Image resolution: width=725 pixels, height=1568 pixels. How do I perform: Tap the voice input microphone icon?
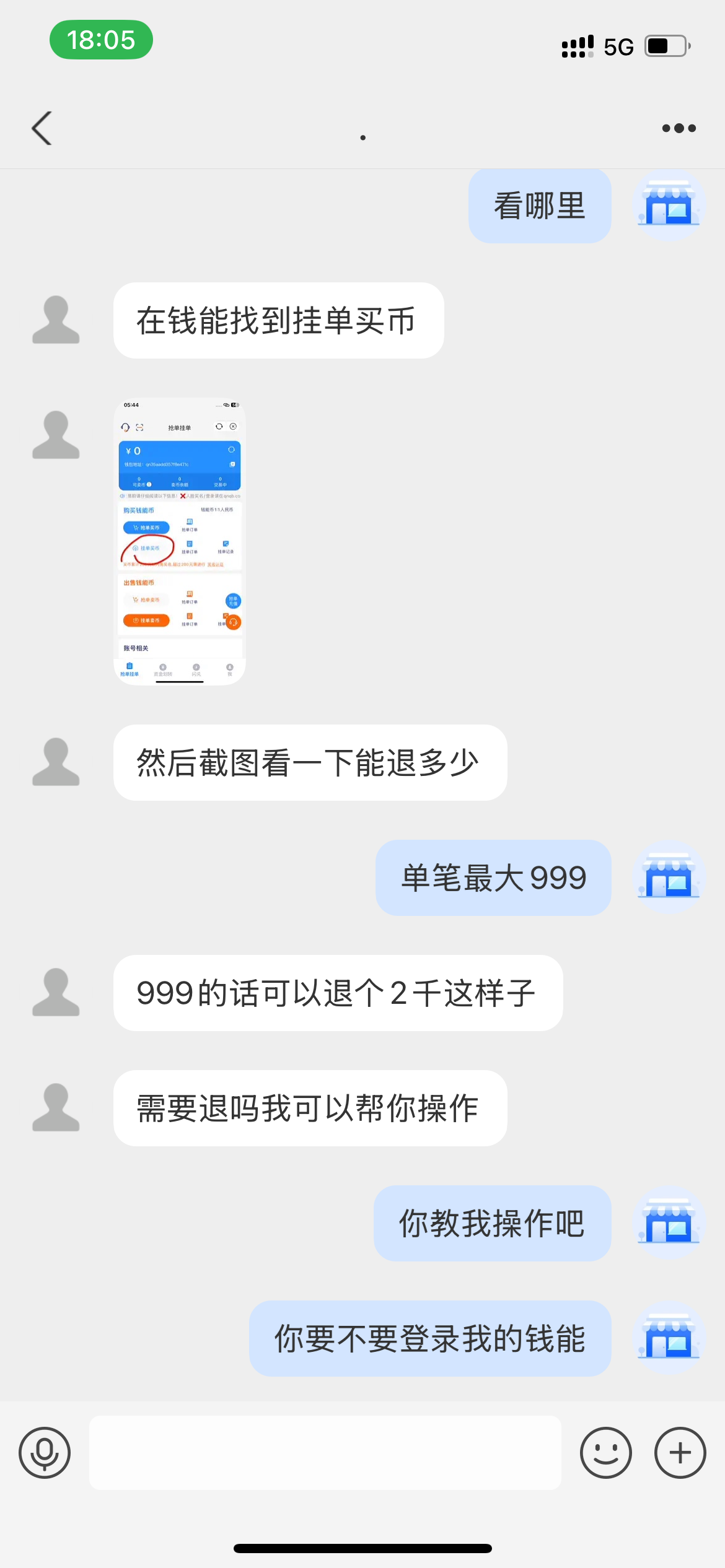(x=45, y=1453)
